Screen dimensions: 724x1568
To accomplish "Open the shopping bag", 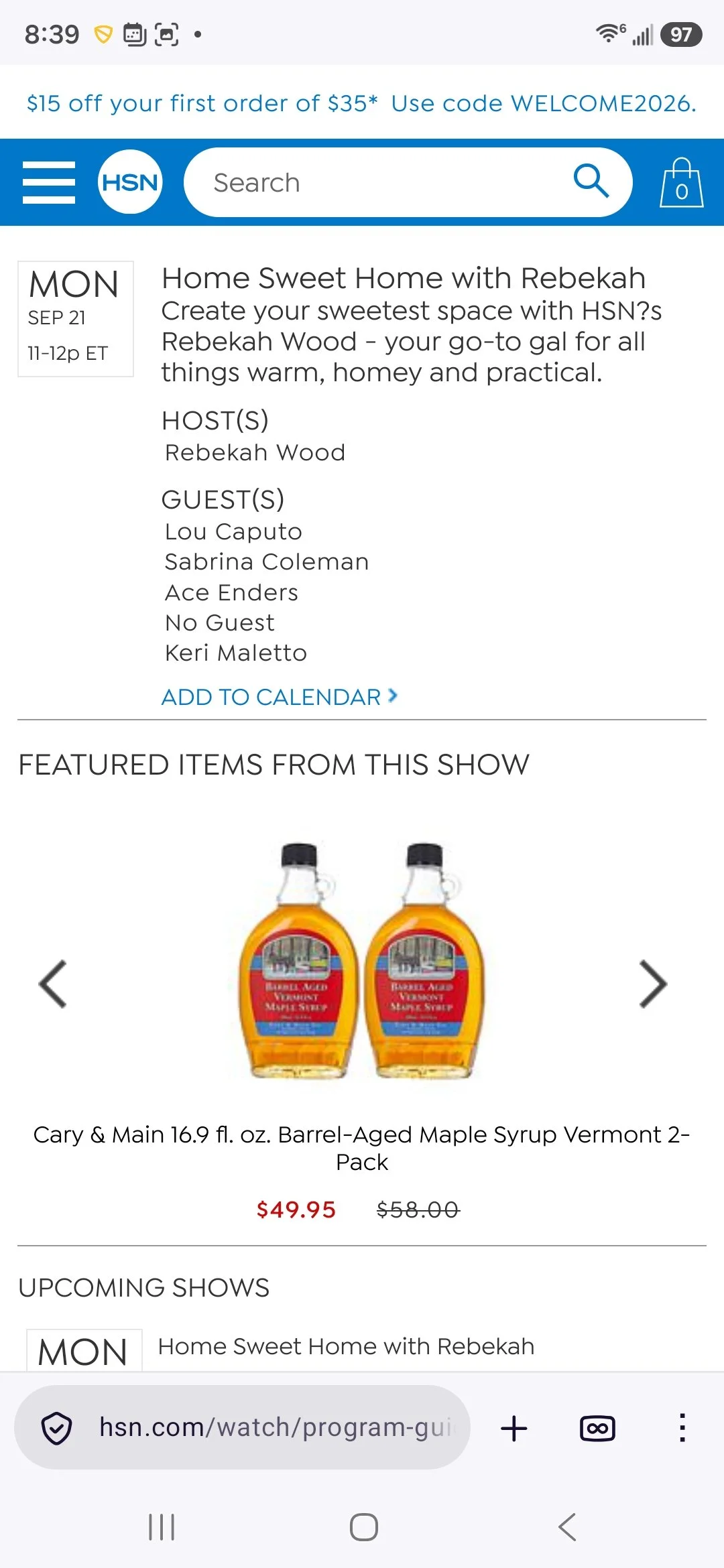I will pyautogui.click(x=681, y=183).
